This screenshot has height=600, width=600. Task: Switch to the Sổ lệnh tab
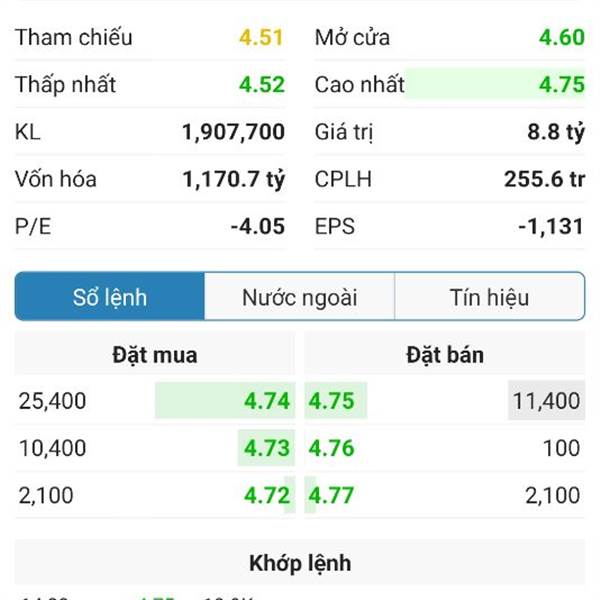[x=110, y=297]
